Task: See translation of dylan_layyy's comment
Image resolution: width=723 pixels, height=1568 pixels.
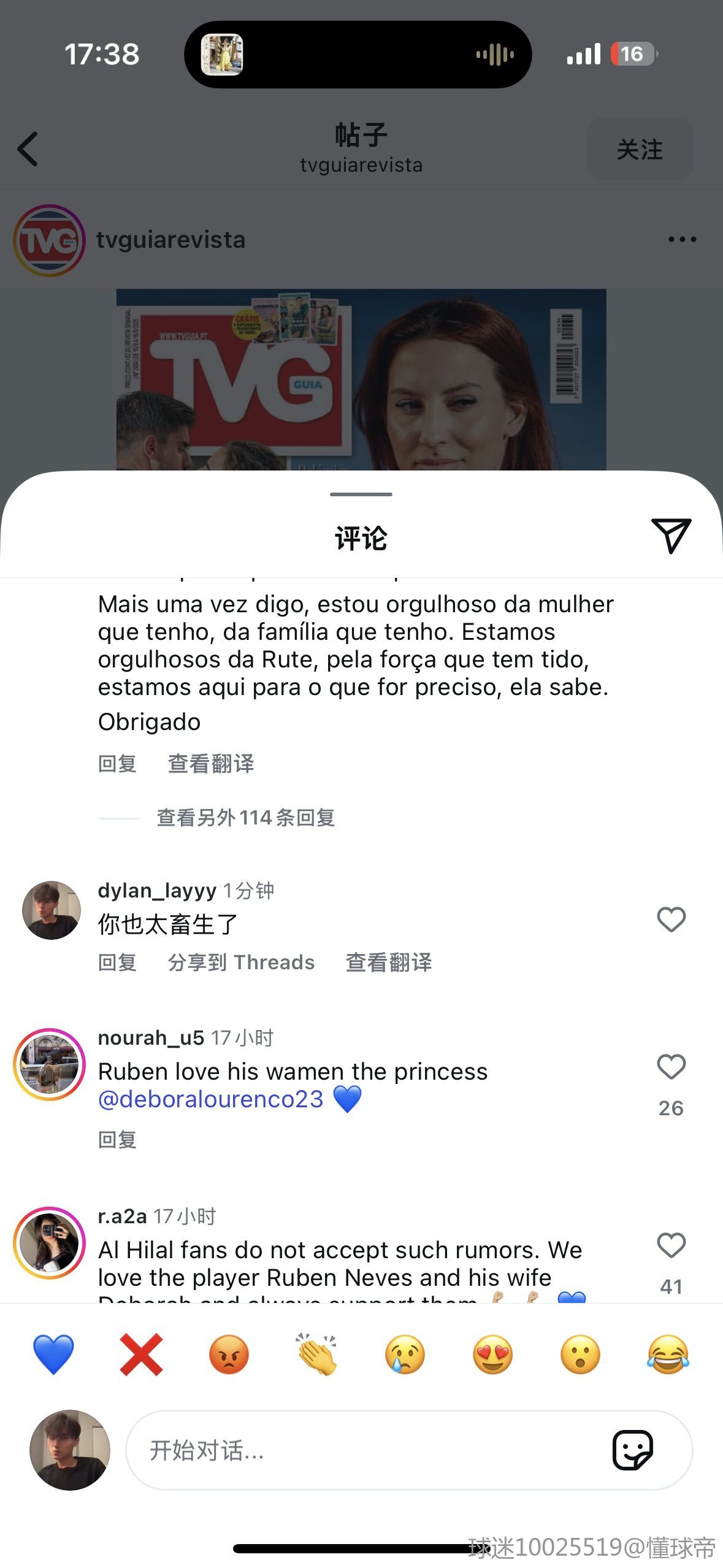Action: pos(389,963)
